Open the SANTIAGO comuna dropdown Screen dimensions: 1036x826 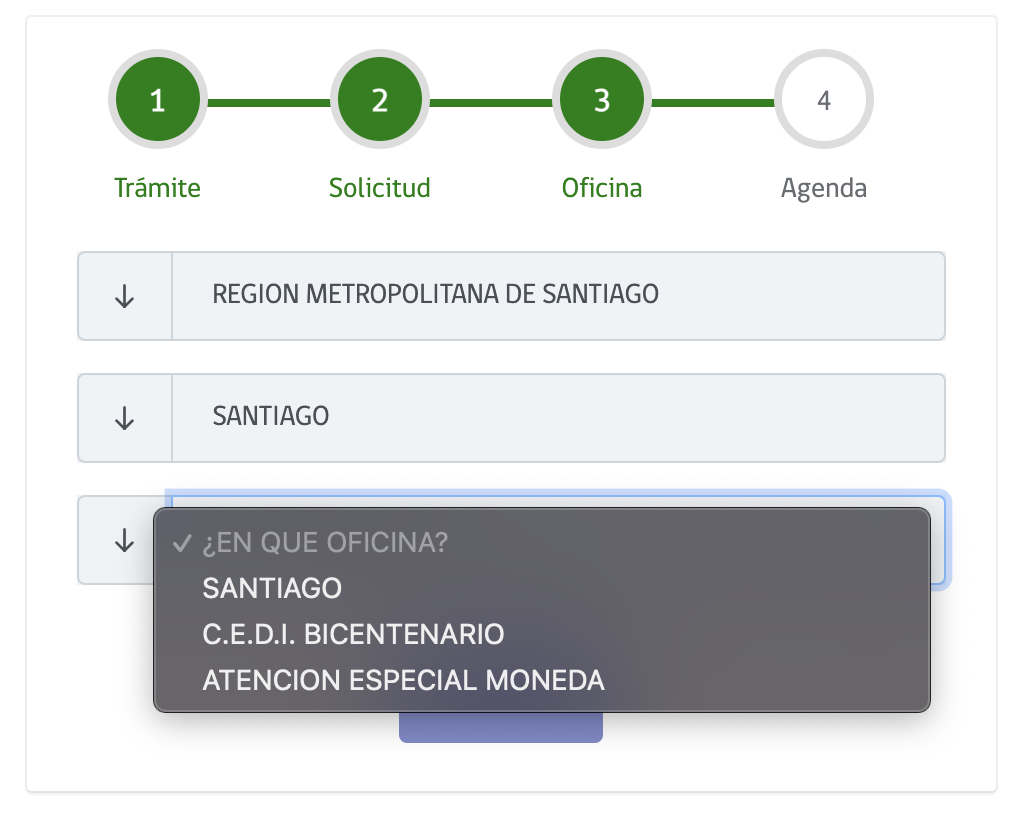point(510,418)
